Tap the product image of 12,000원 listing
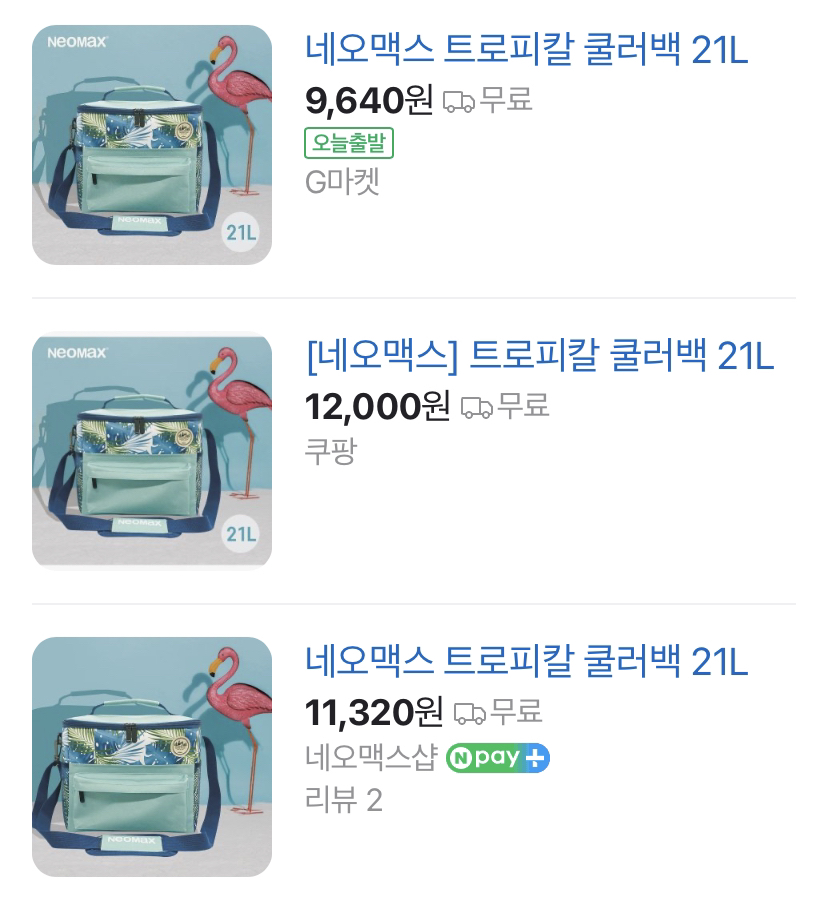Viewport: 828px width, 902px height. pyautogui.click(x=152, y=451)
